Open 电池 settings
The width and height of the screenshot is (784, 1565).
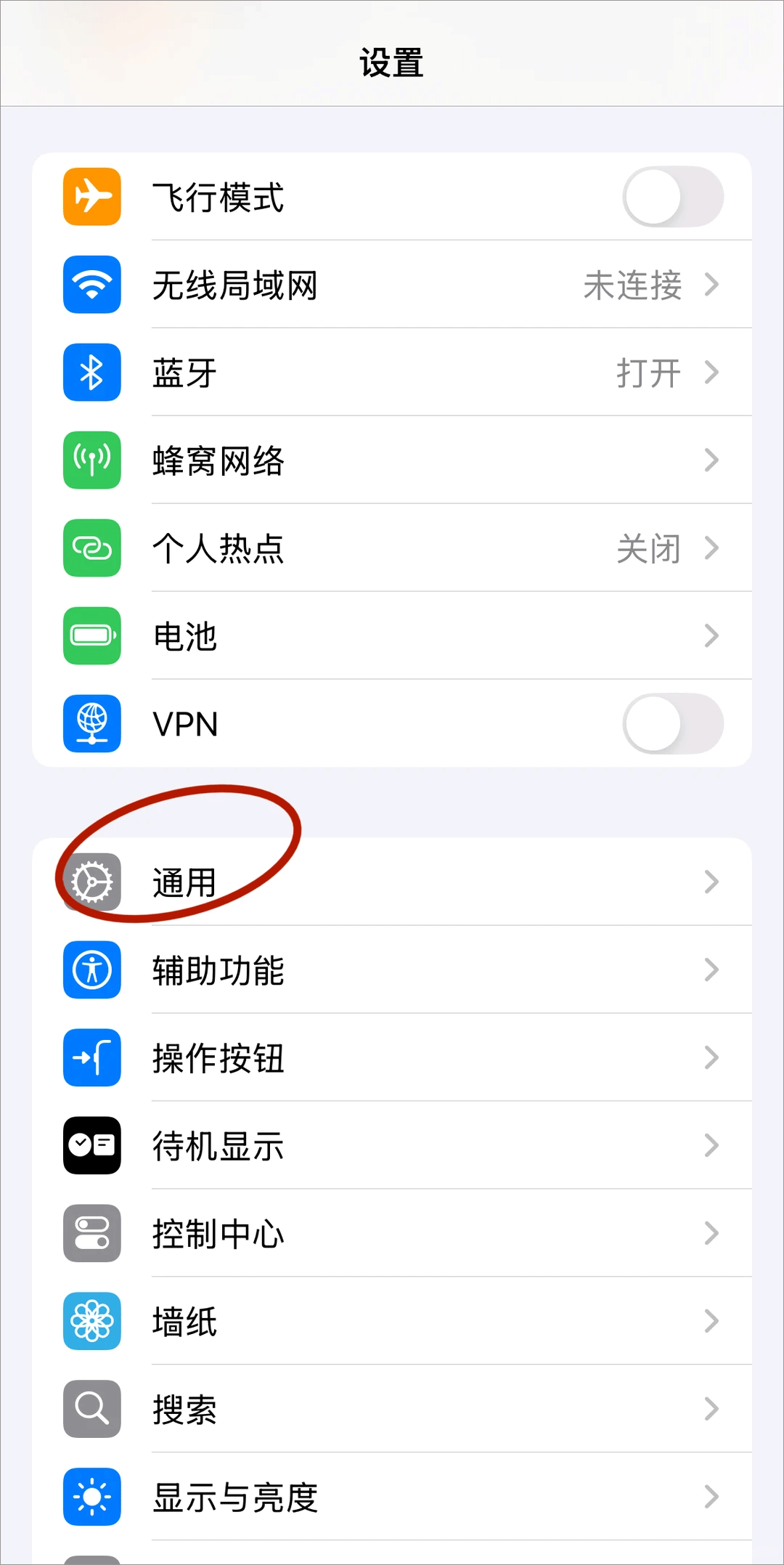[x=392, y=636]
